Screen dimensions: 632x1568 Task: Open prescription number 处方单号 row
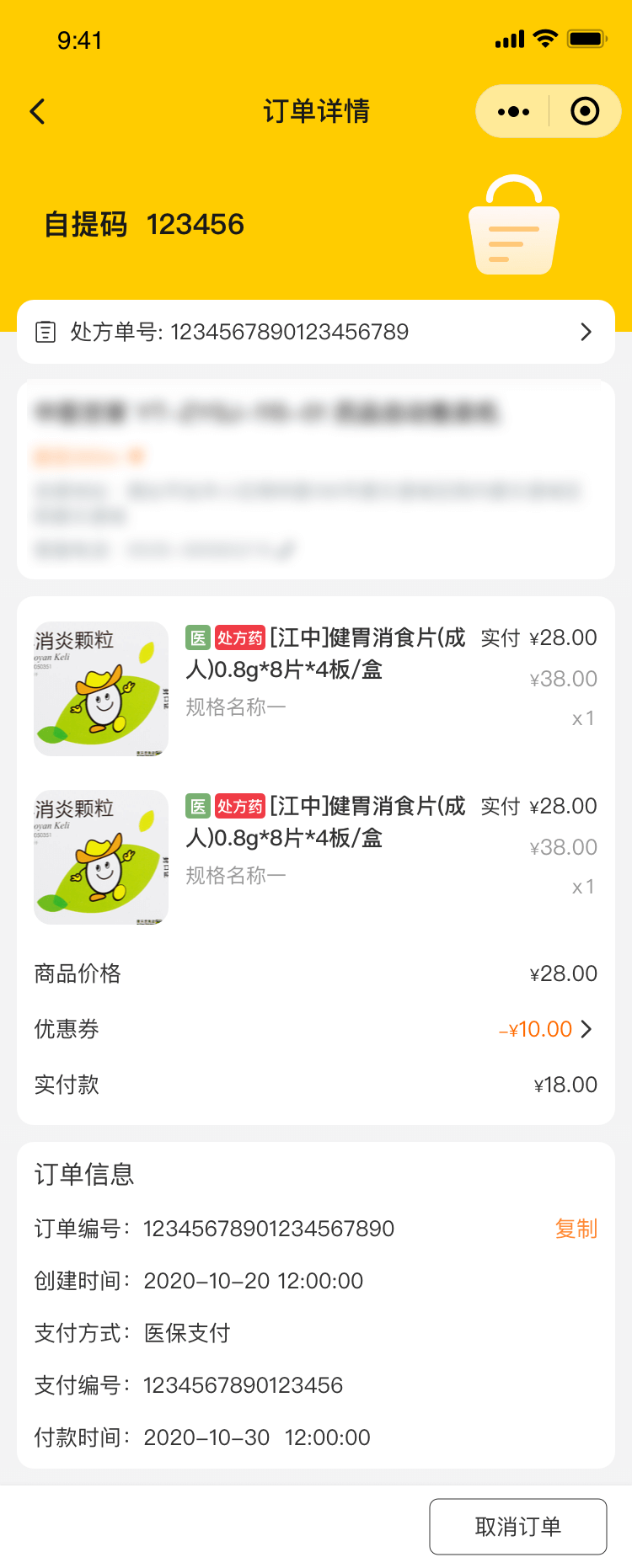pyautogui.click(x=316, y=332)
